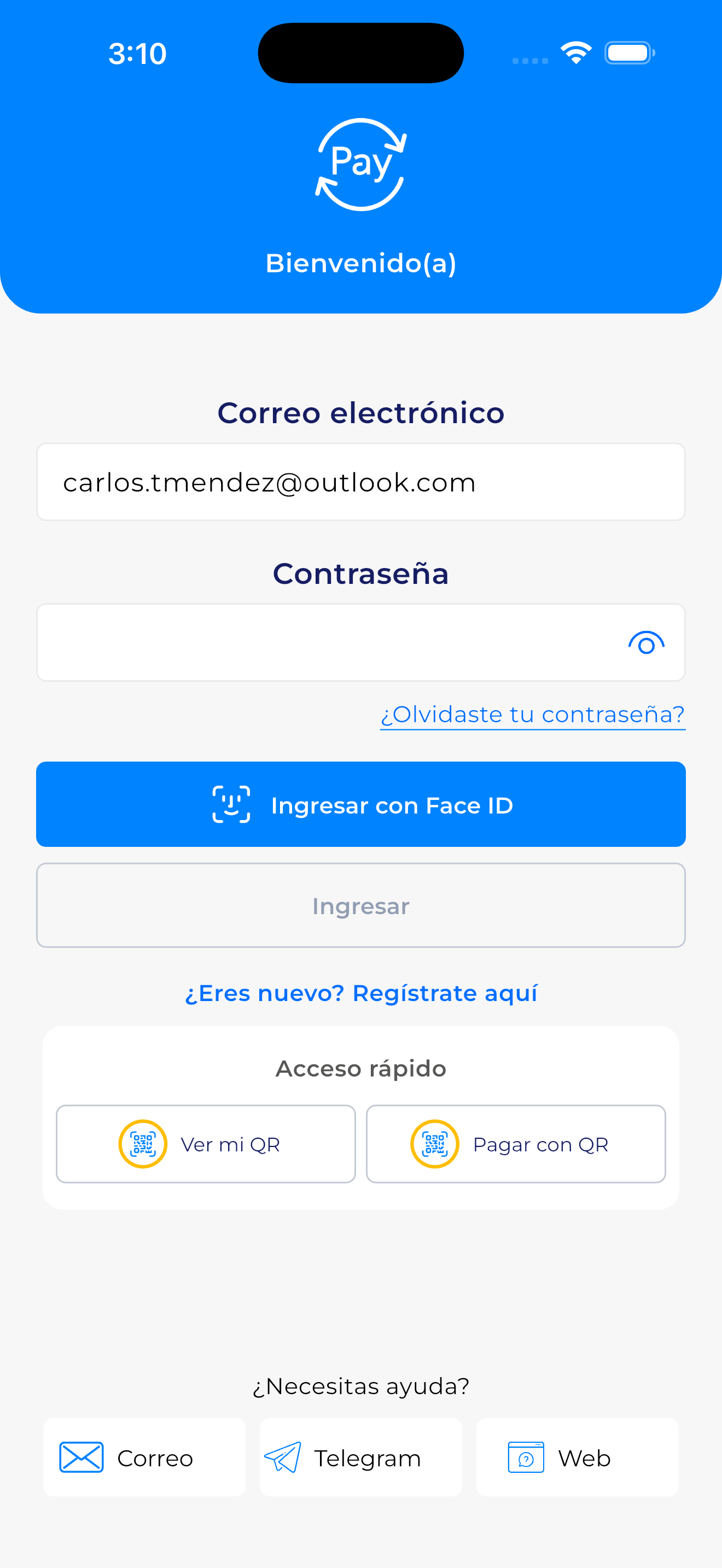This screenshot has height=1568, width=722.
Task: Get help via Correo
Action: [x=144, y=1457]
